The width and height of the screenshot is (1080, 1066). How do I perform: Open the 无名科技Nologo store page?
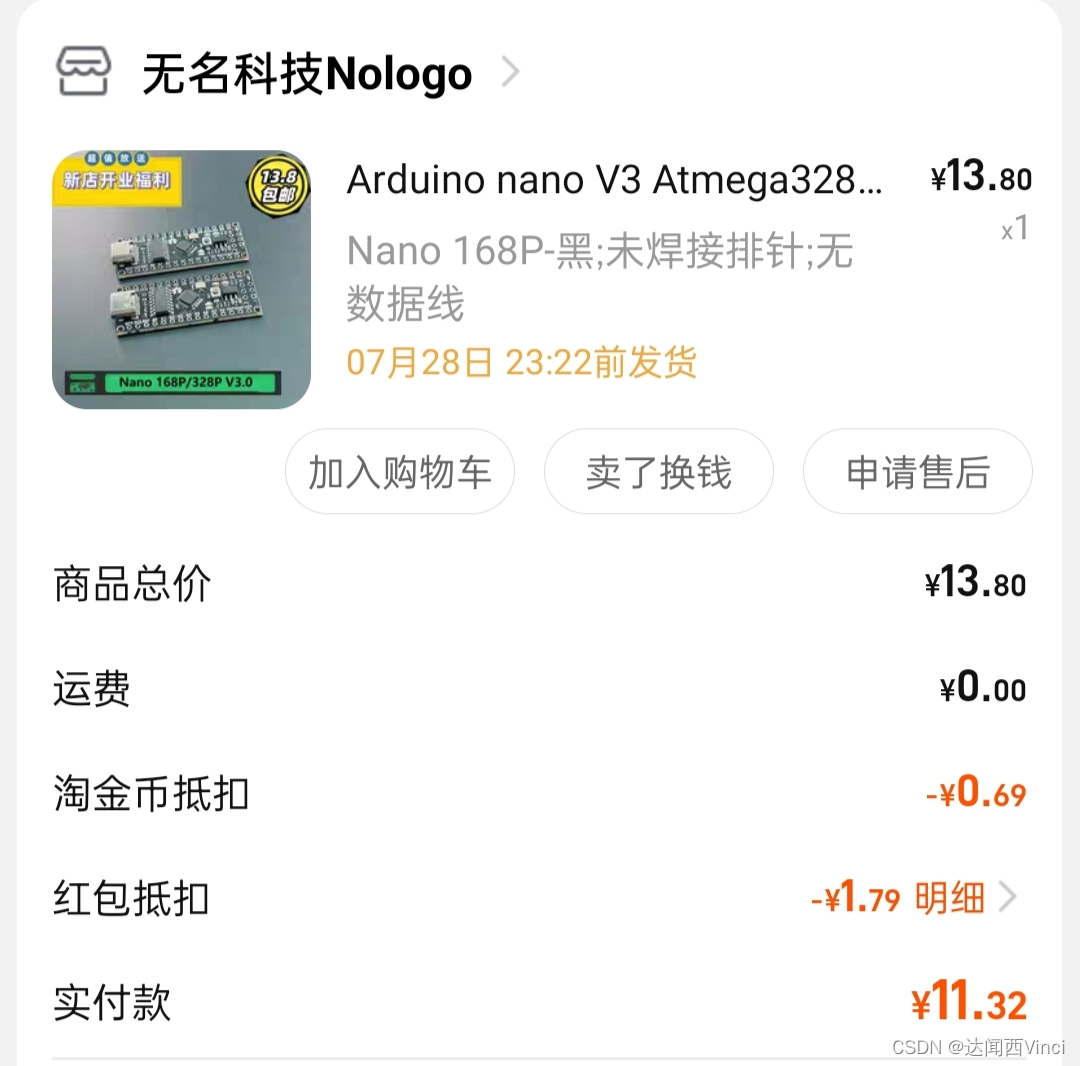306,74
